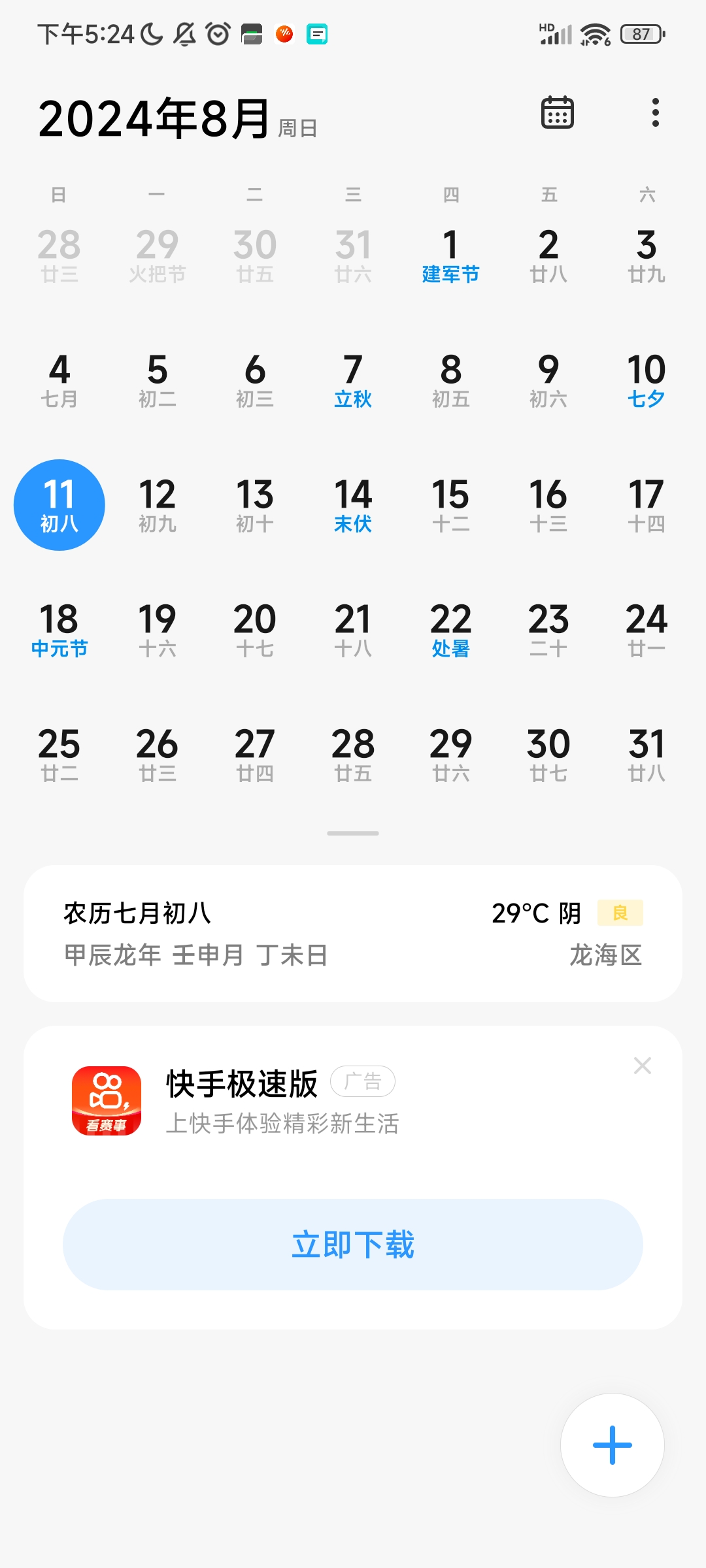Viewport: 706px width, 1568px height.
Task: Tap today's date, August 11
Action: pyautogui.click(x=59, y=505)
